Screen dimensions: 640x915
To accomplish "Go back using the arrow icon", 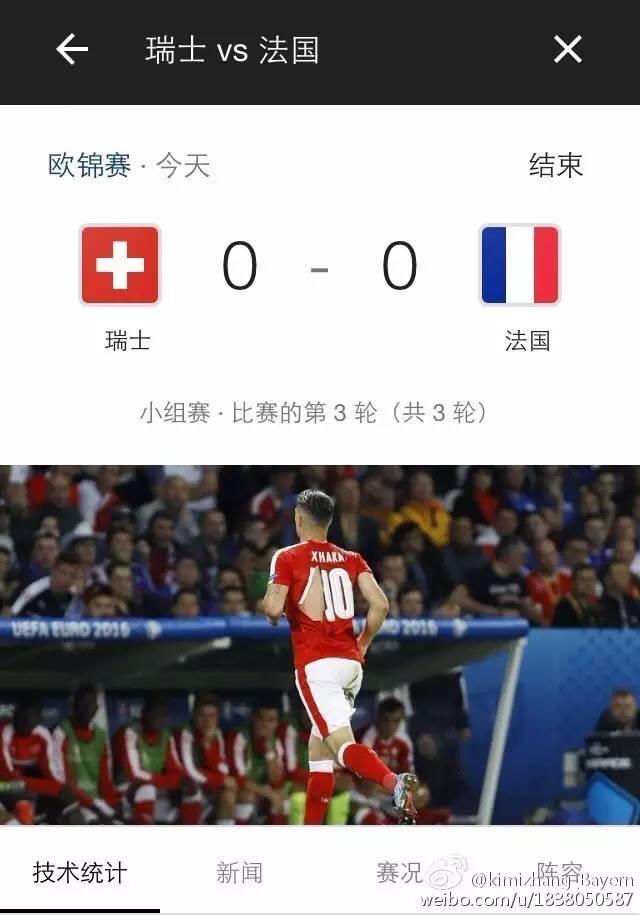I will 72,49.
